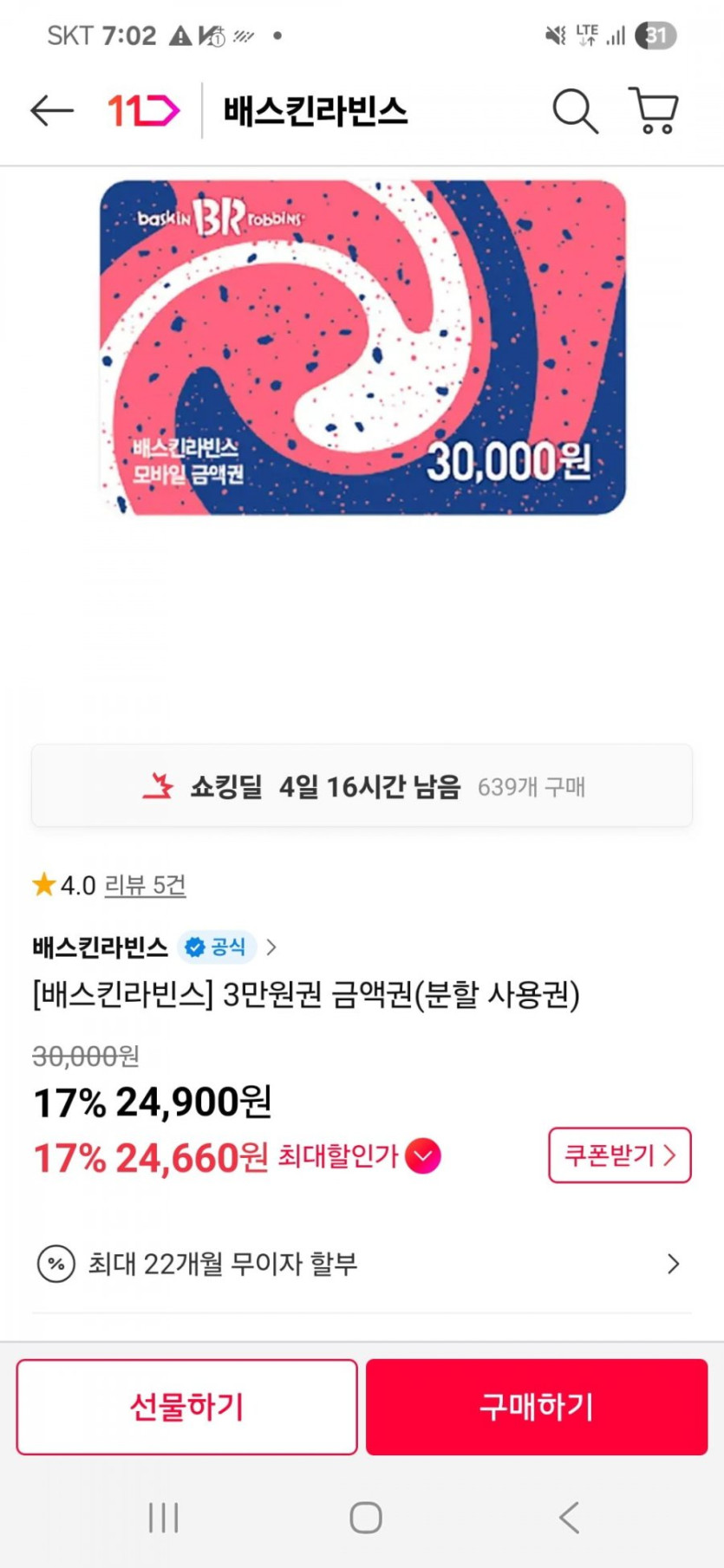Open 최대 22개월 무이자 할부 details
Viewport: 724px width, 1568px height.
362,1264
